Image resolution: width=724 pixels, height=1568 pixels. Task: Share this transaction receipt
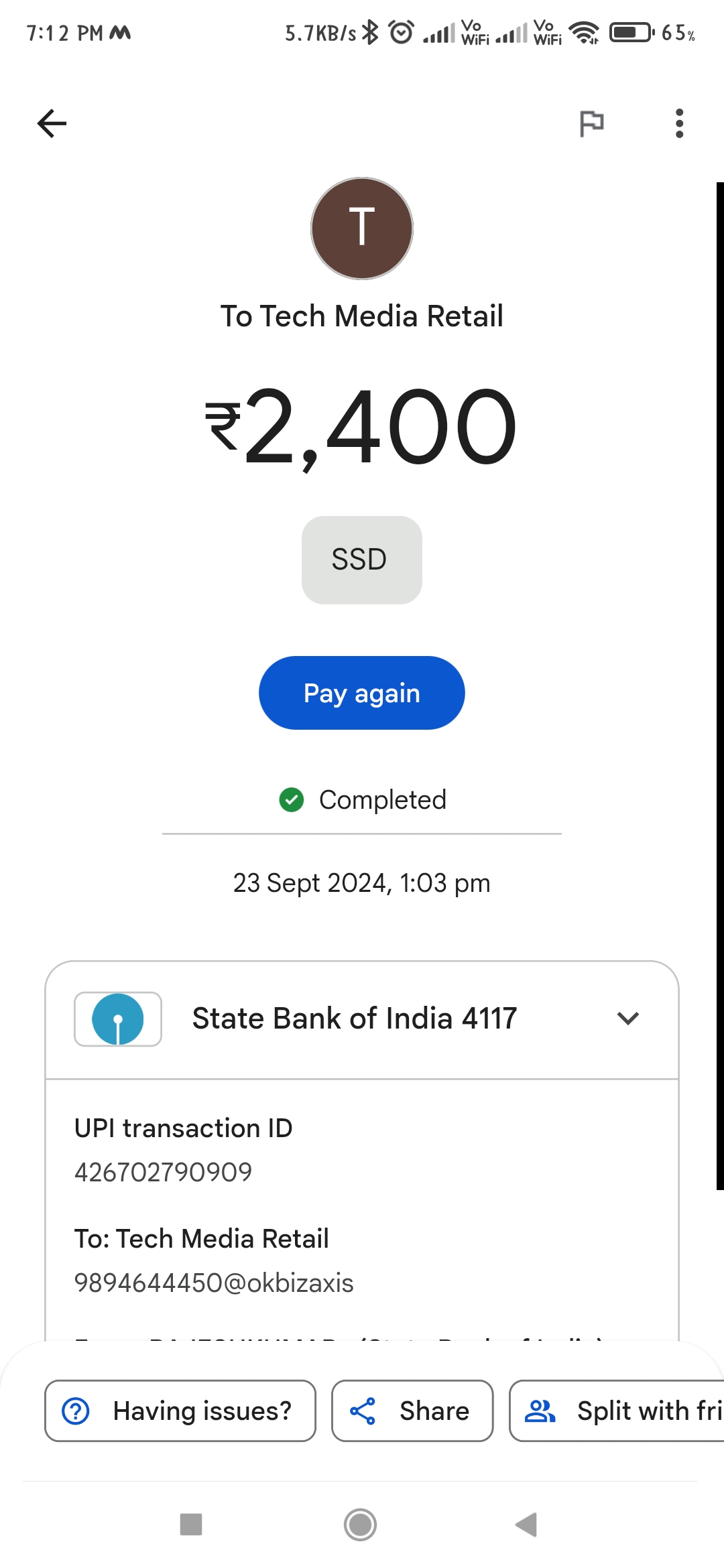(x=412, y=1411)
